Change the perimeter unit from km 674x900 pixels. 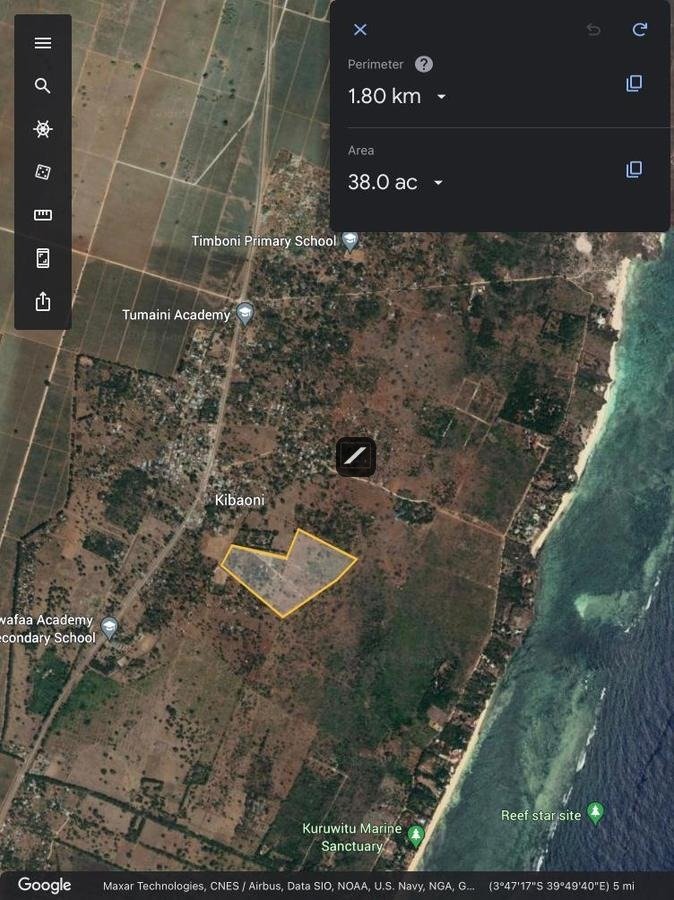441,97
